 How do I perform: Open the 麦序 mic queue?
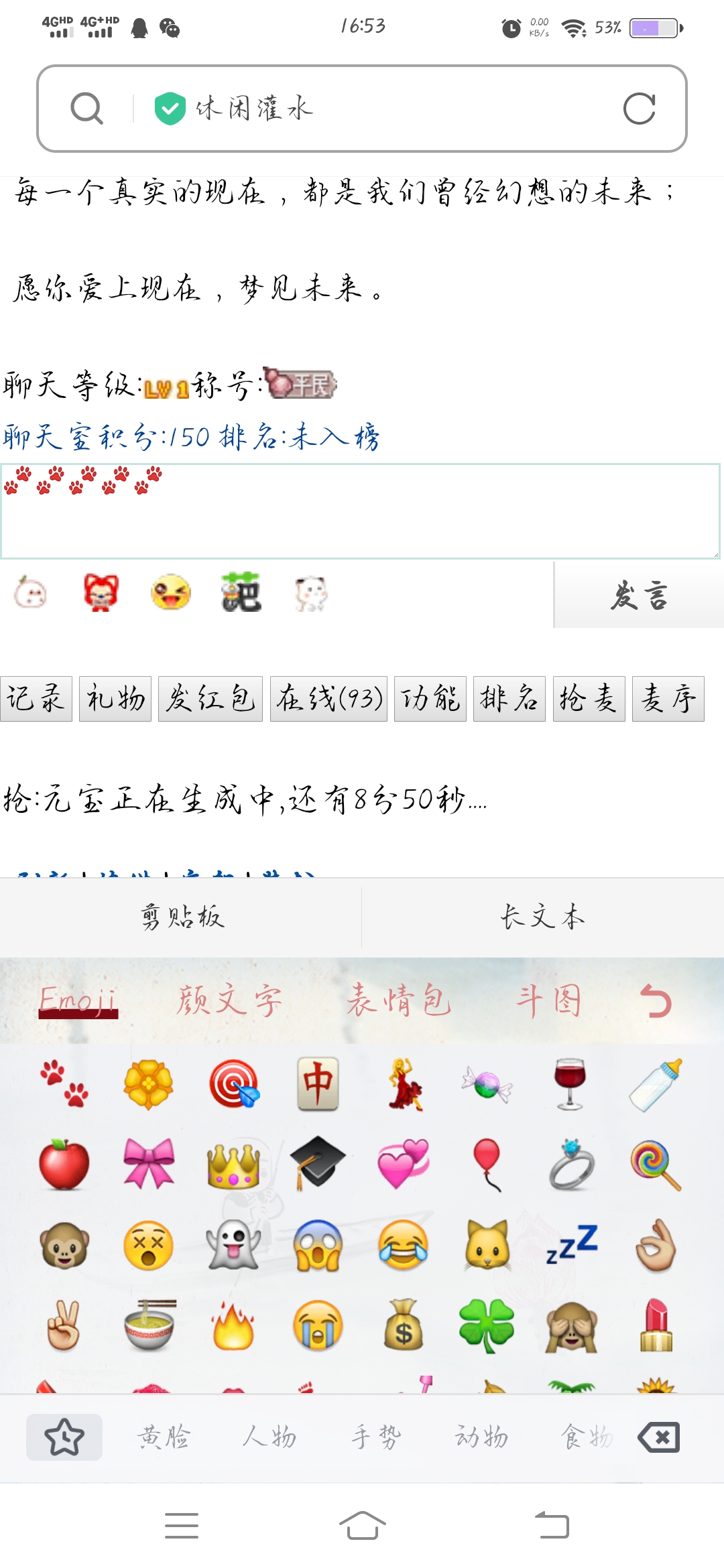coord(668,699)
